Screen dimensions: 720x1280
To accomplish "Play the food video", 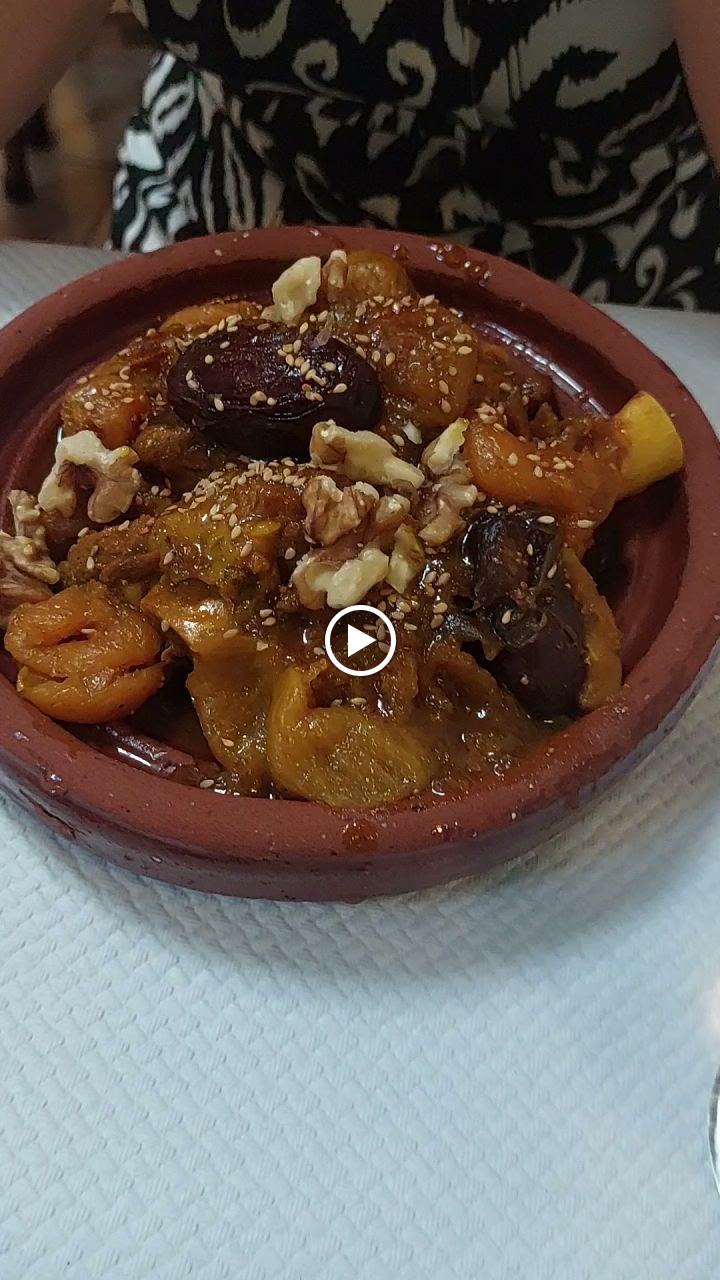I will coord(360,640).
